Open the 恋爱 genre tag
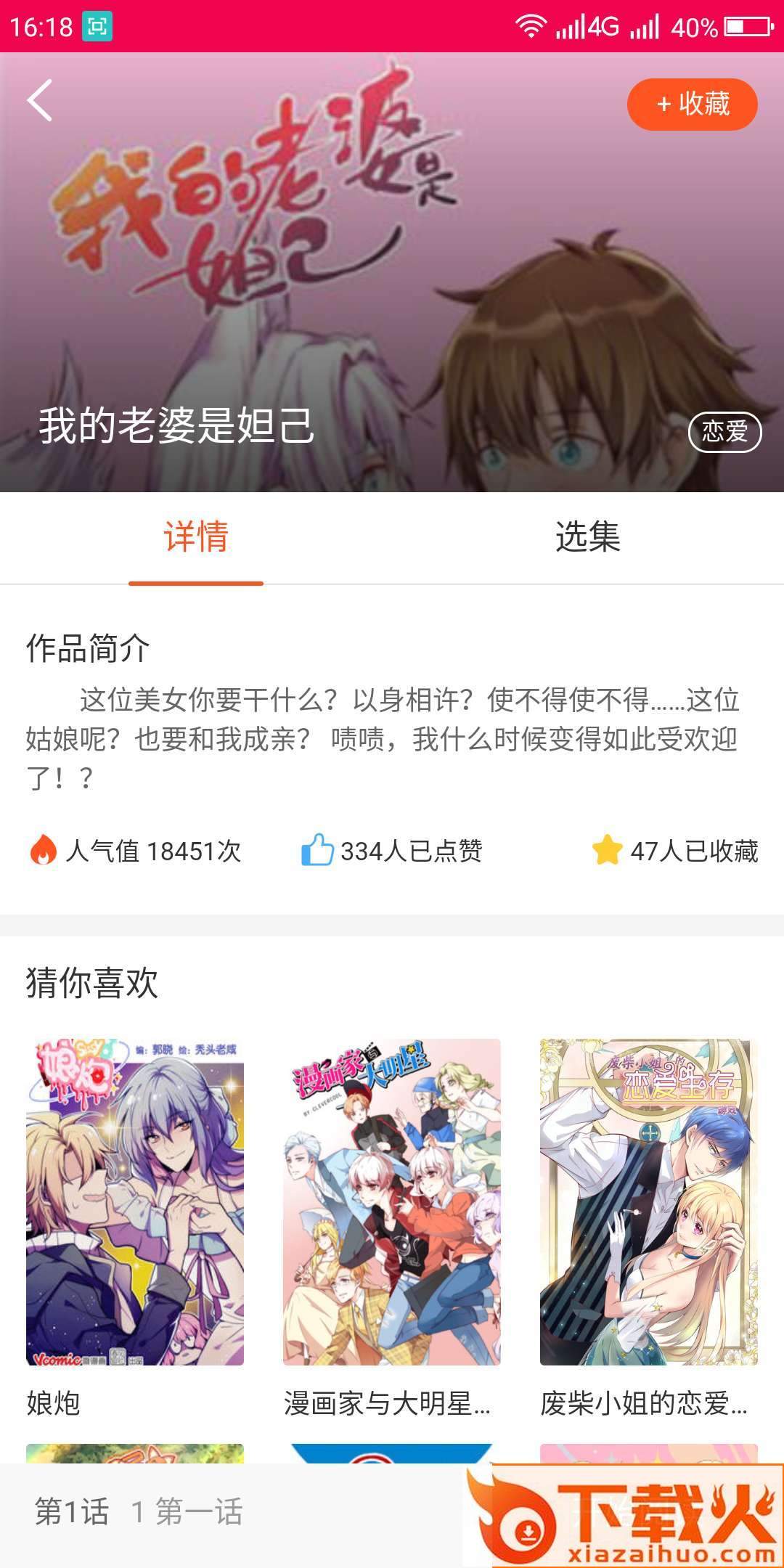This screenshot has height=1568, width=784. (x=724, y=432)
